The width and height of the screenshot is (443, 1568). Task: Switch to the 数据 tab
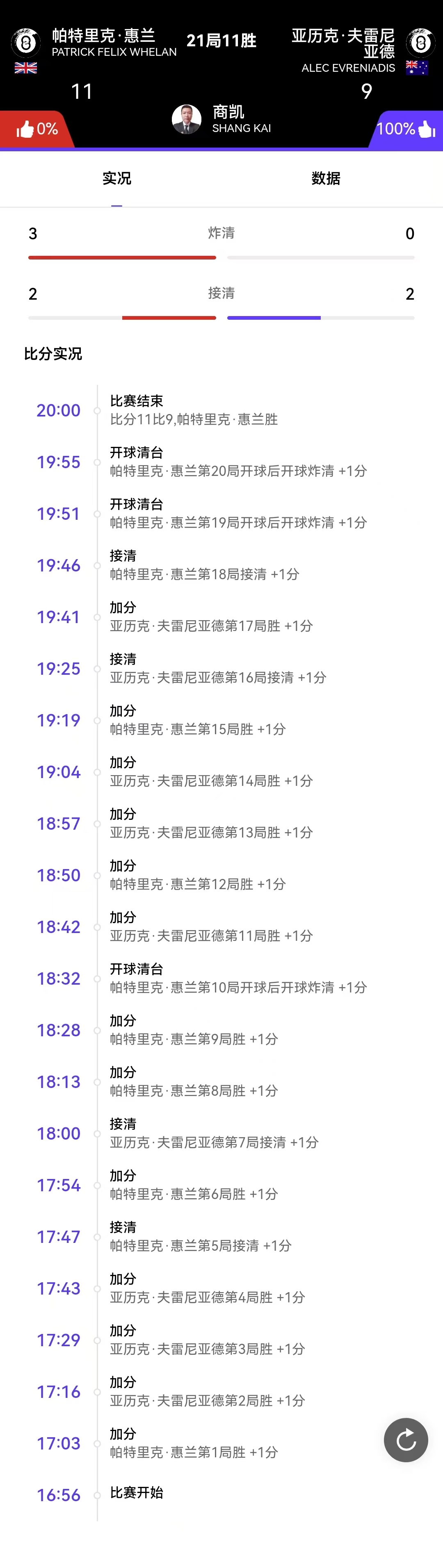click(x=325, y=178)
